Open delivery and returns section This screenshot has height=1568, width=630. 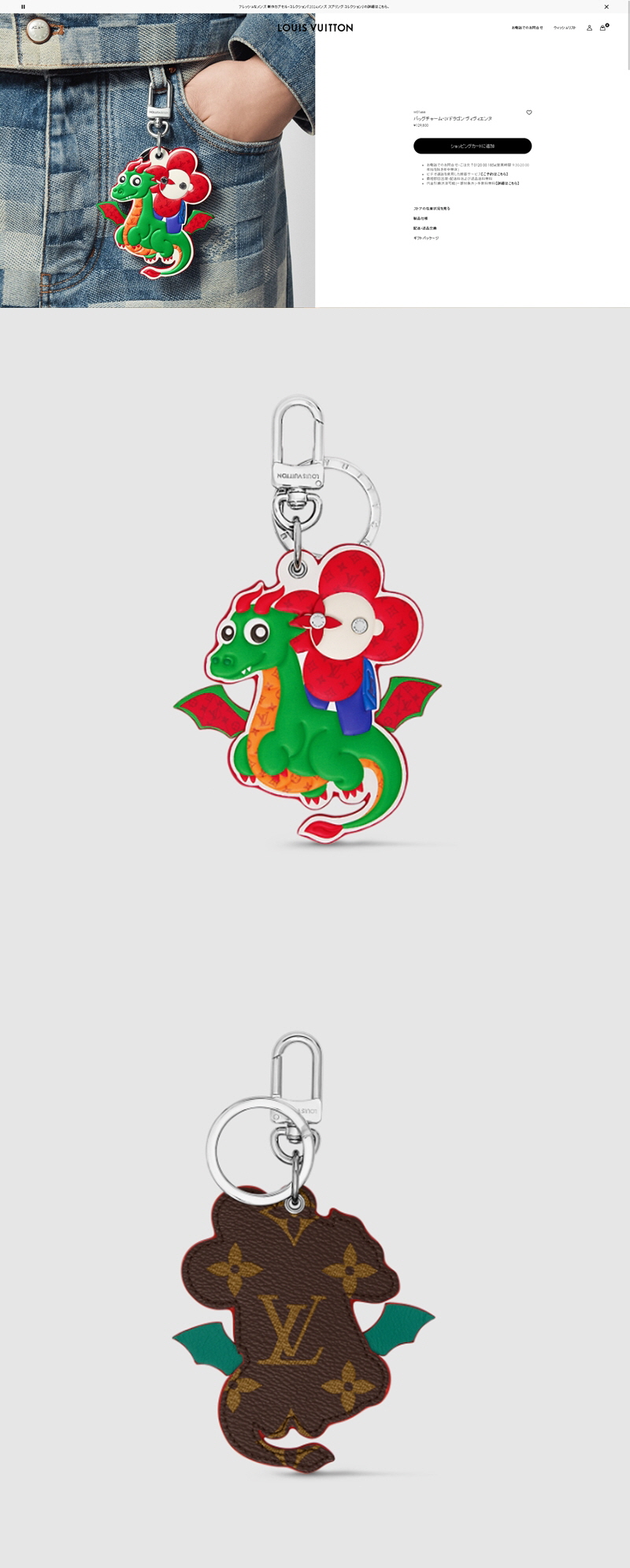point(424,228)
